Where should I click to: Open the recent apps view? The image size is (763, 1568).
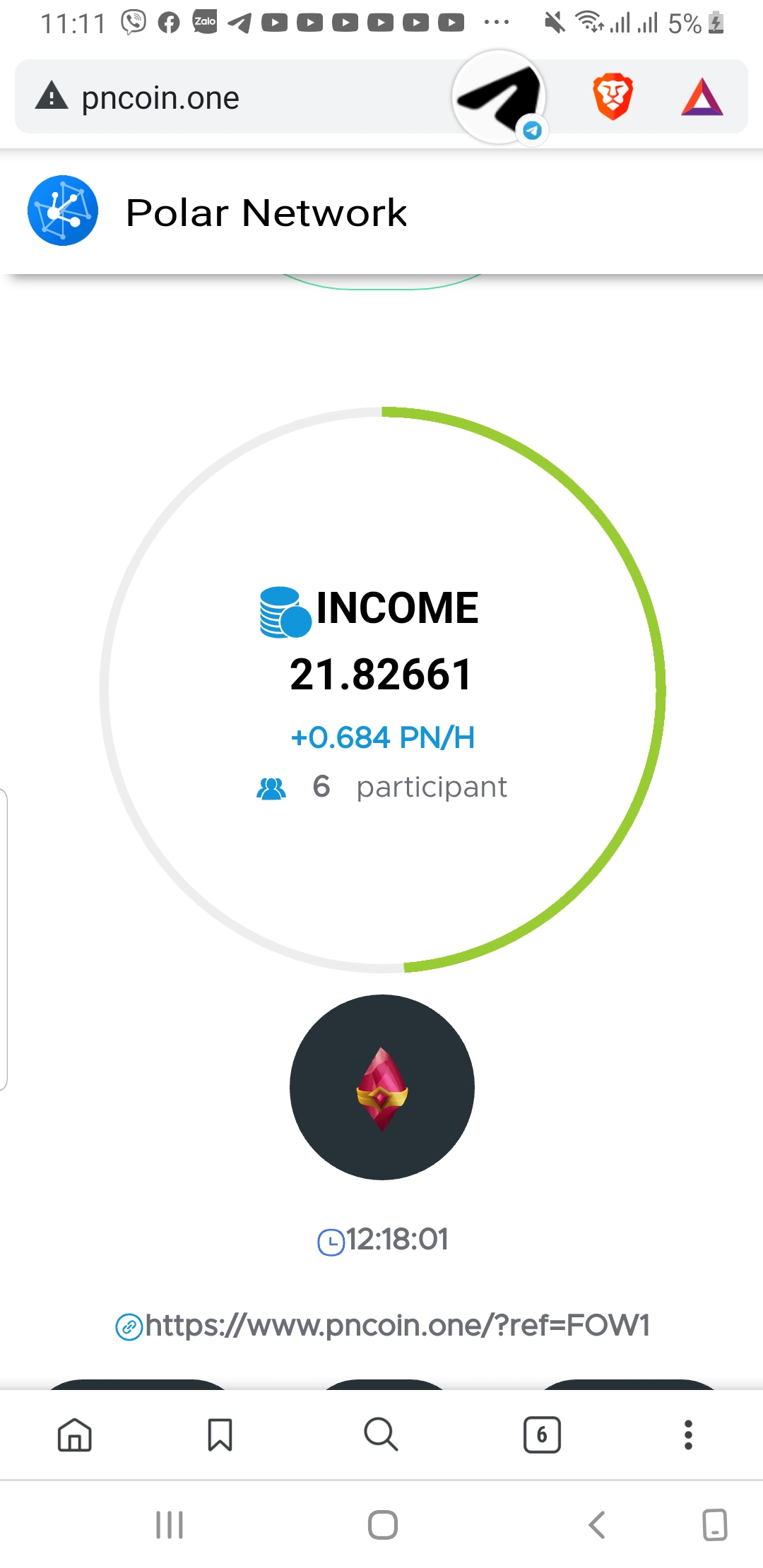pos(170,1525)
